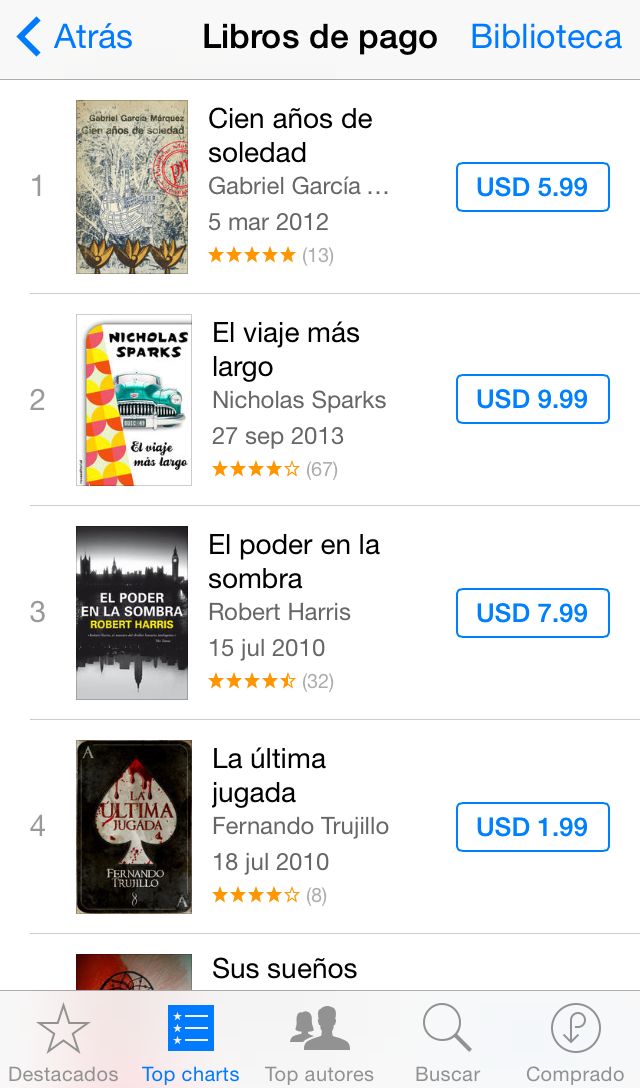Switch to the Top autores tab
This screenshot has height=1088, width=640.
(x=319, y=1045)
